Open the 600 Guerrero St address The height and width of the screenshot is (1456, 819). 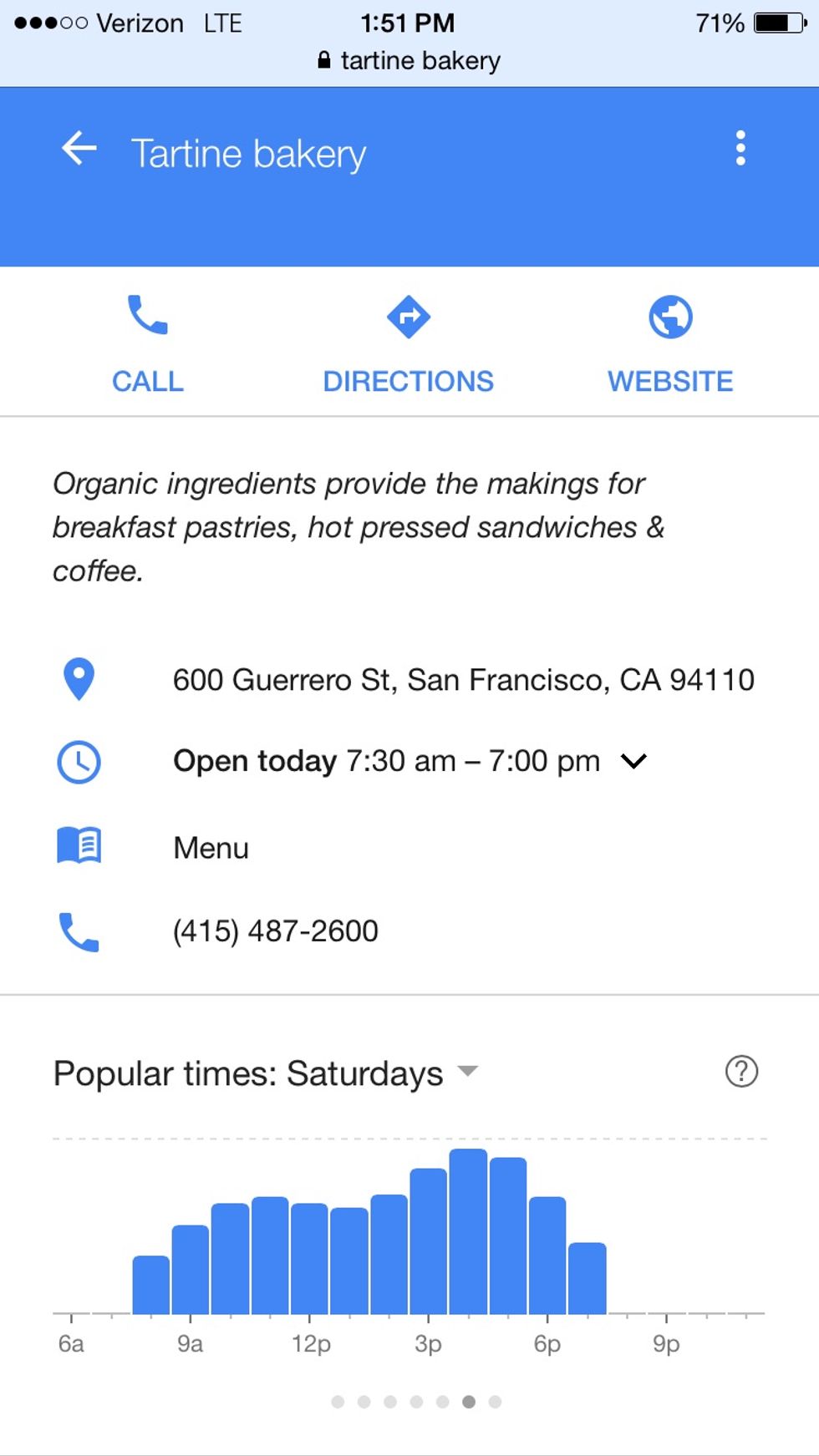point(463,680)
